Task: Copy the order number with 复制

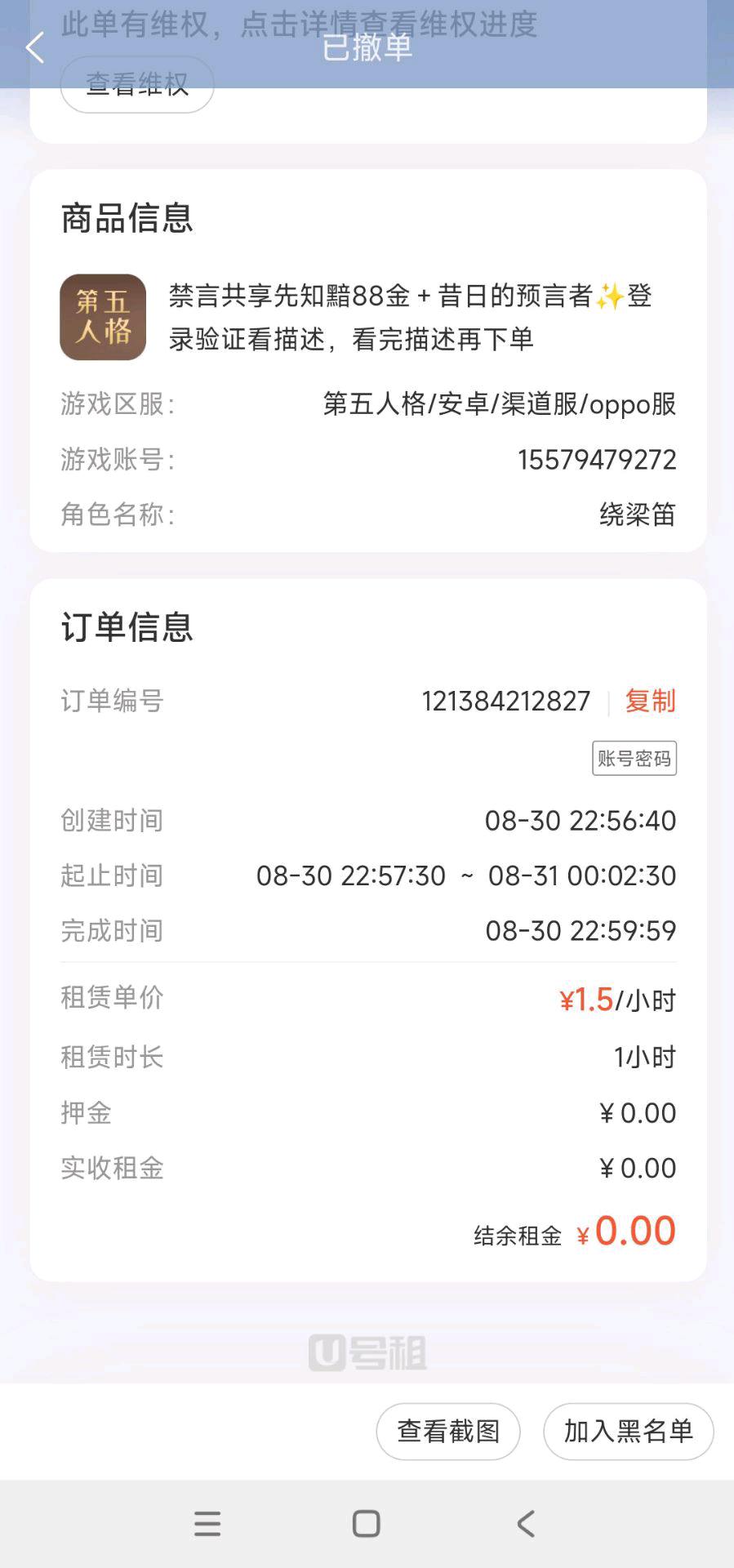Action: 650,701
